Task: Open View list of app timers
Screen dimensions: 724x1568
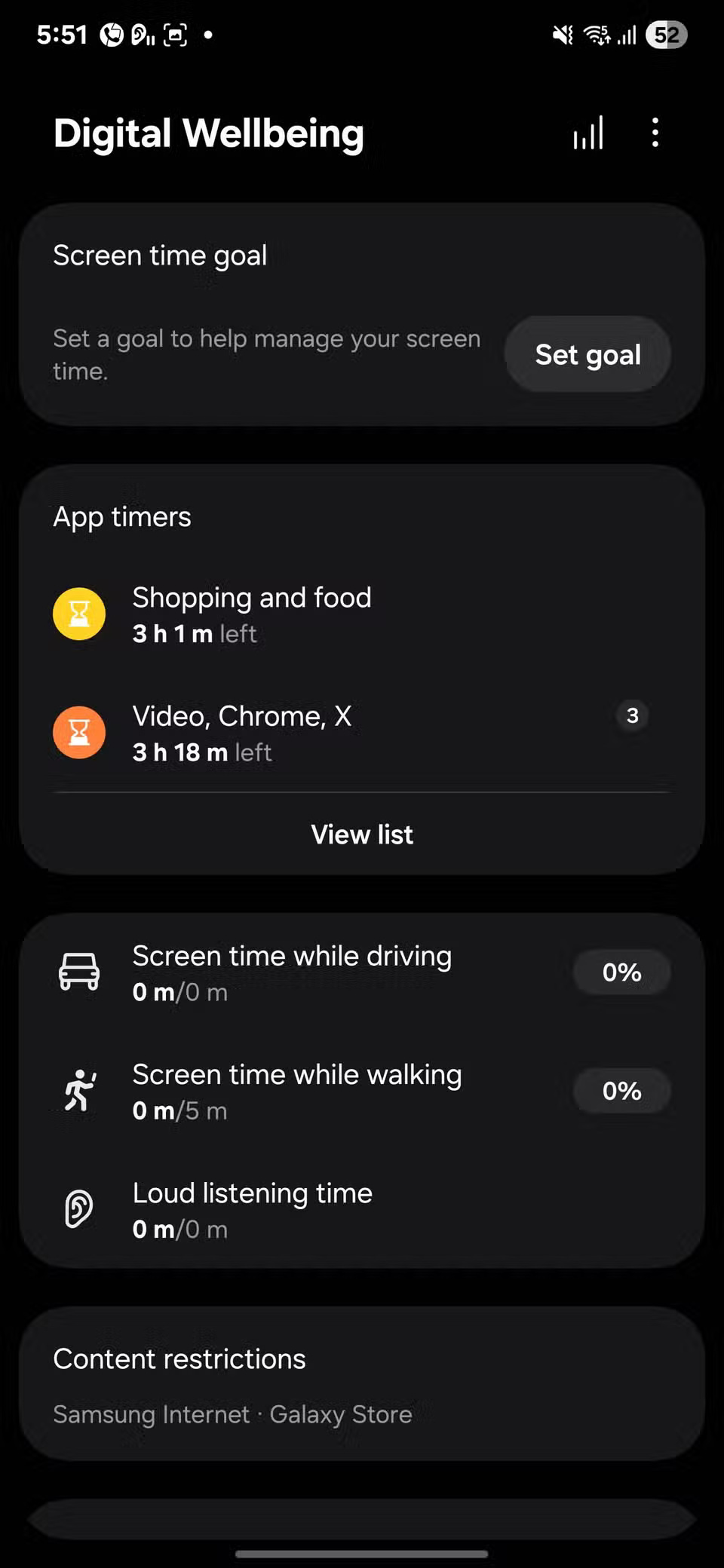Action: click(x=362, y=834)
